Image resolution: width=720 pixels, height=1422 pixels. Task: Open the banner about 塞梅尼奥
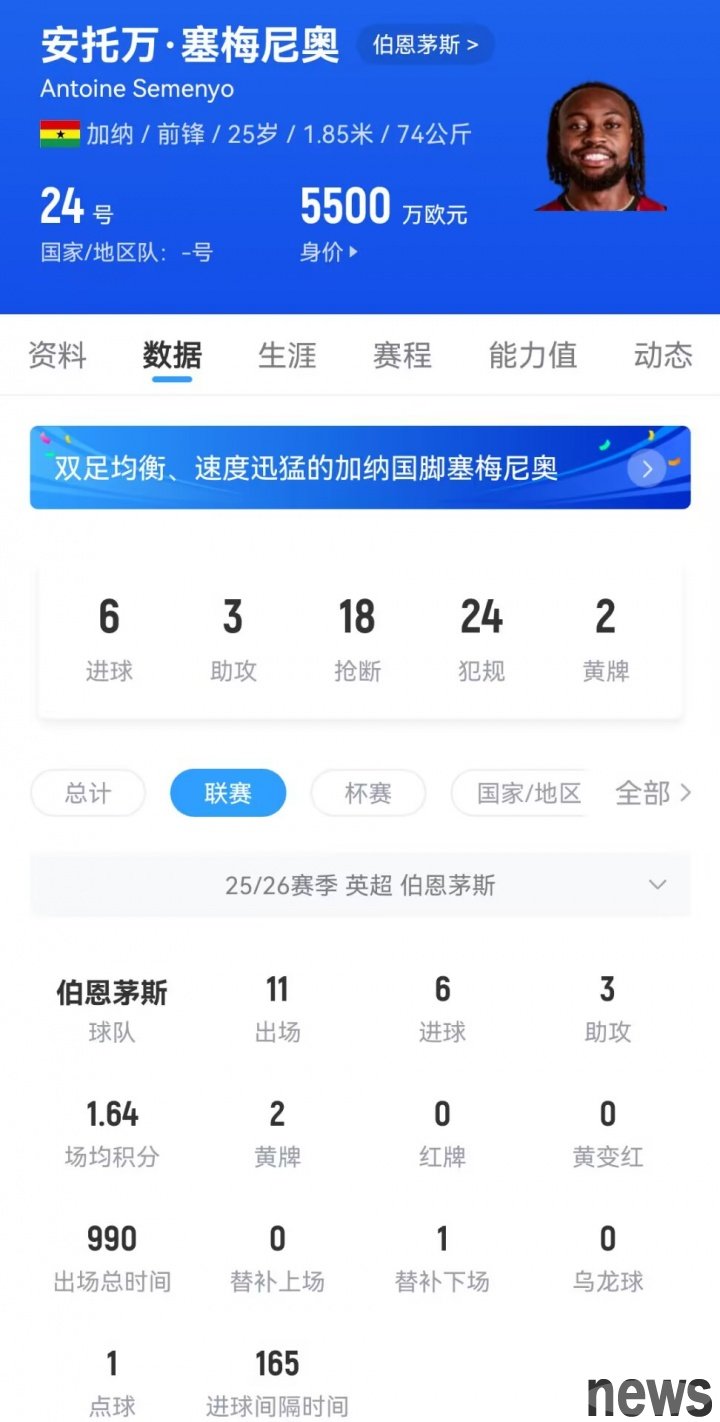click(360, 468)
